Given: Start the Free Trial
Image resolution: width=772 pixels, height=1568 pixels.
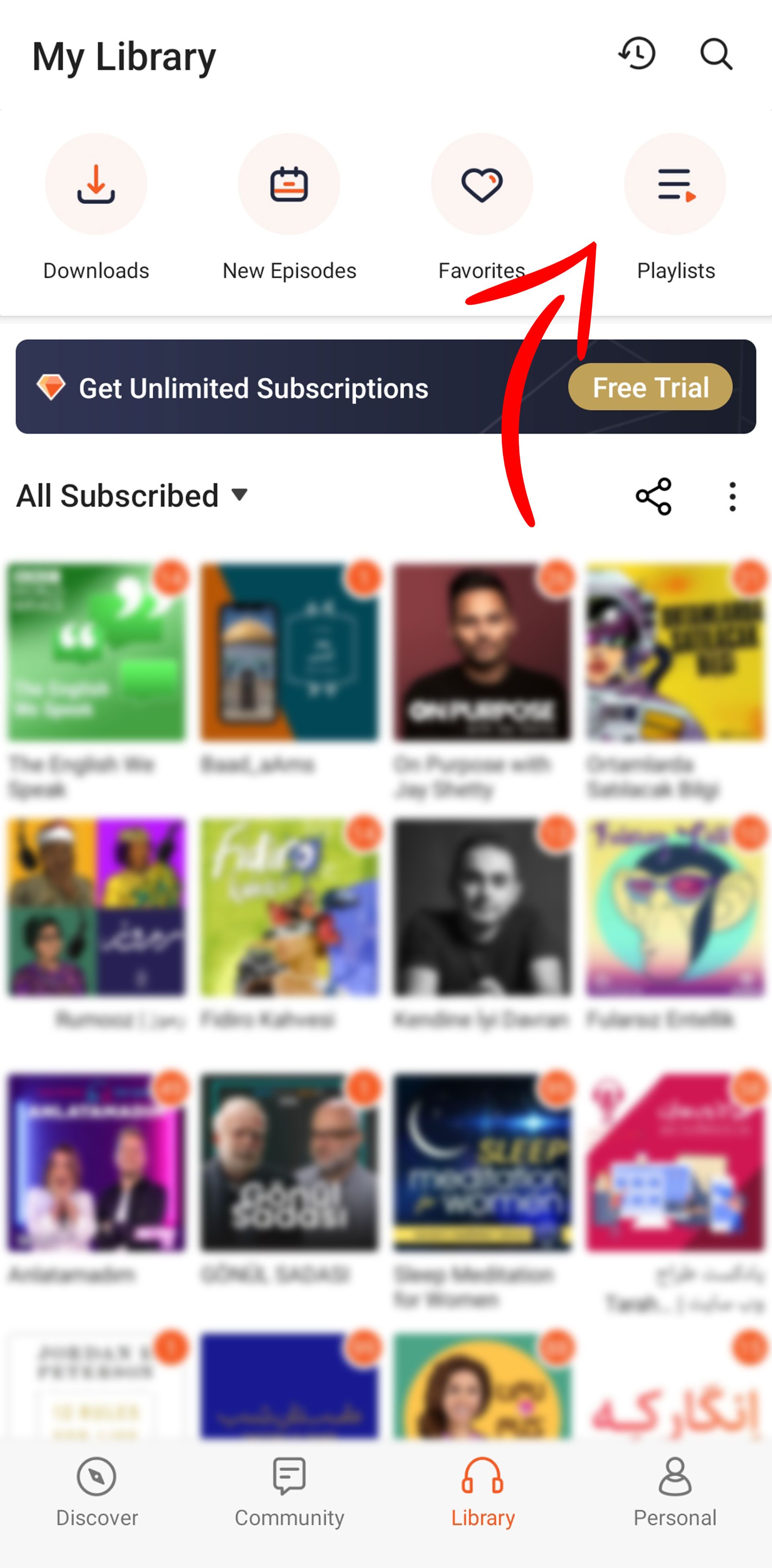Looking at the screenshot, I should 650,387.
